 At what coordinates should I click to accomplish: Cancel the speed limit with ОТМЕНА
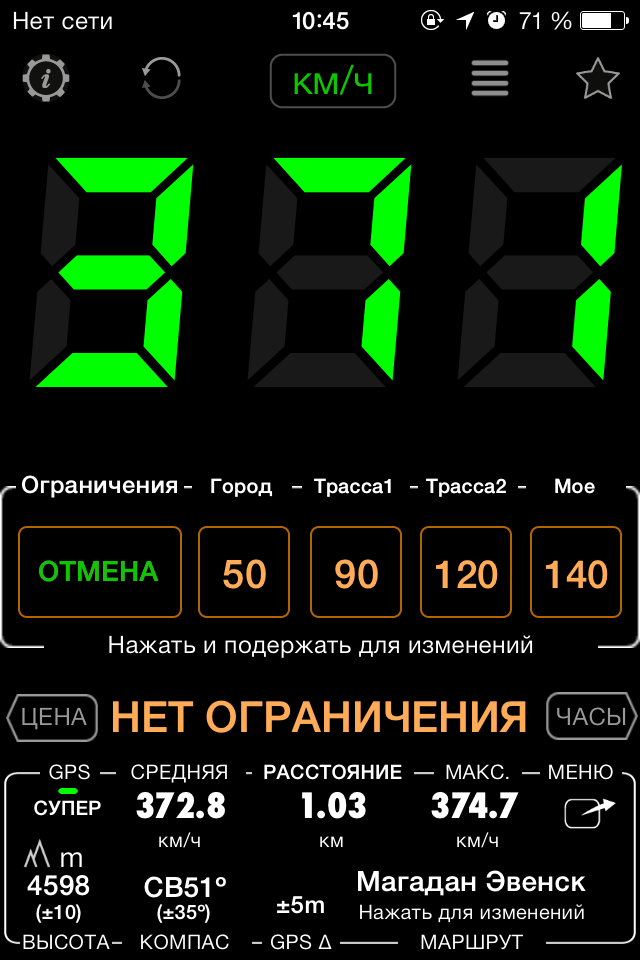(100, 572)
